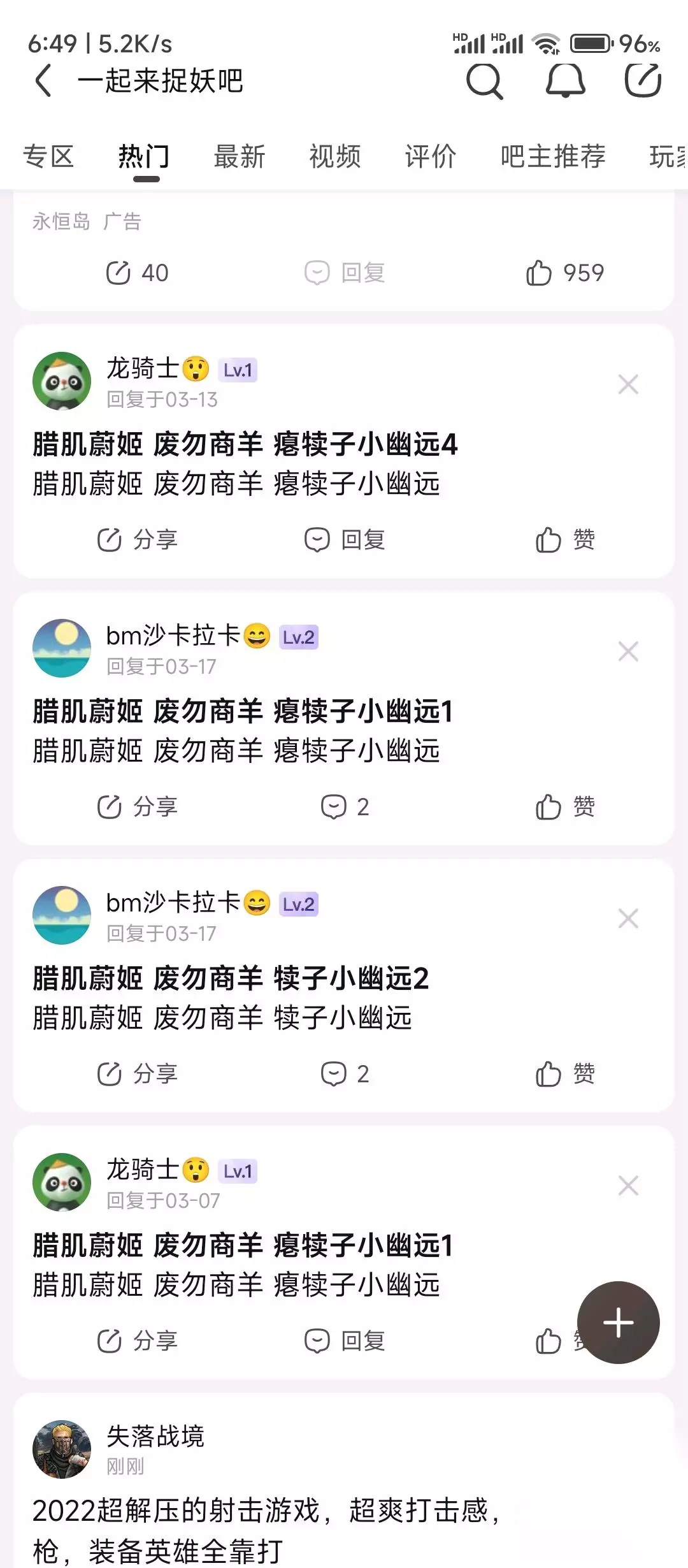Switch to the 专区 tab
Screen dimensions: 688x1568
[x=48, y=156]
